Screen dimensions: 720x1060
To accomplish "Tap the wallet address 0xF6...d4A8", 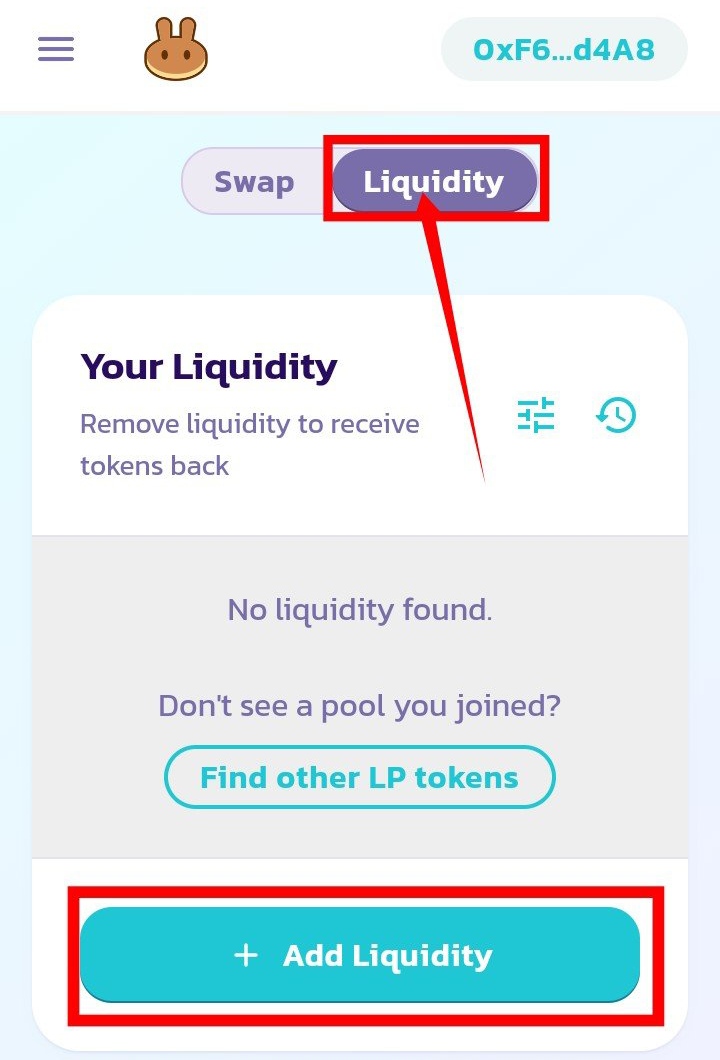I will (564, 49).
